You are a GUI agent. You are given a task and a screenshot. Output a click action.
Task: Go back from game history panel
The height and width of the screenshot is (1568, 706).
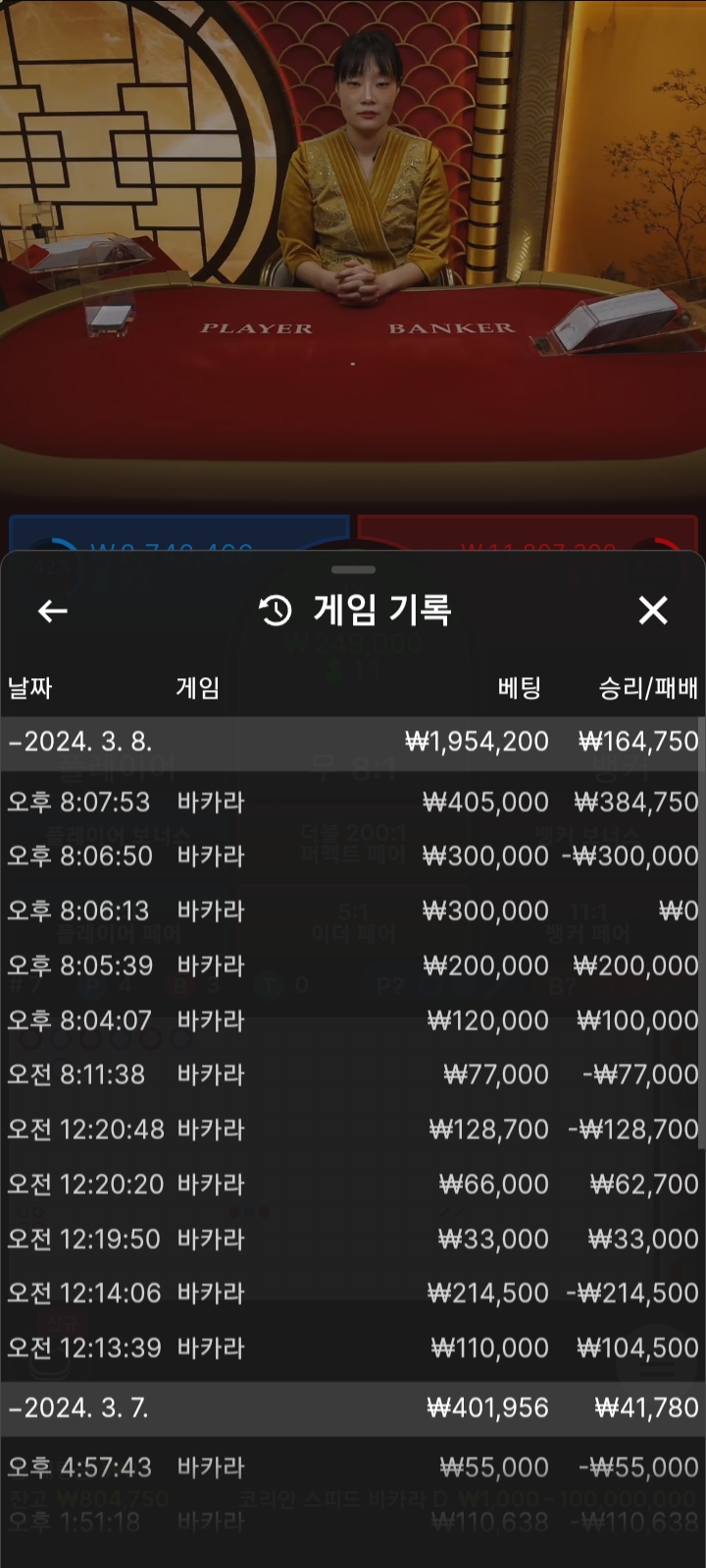(x=52, y=612)
